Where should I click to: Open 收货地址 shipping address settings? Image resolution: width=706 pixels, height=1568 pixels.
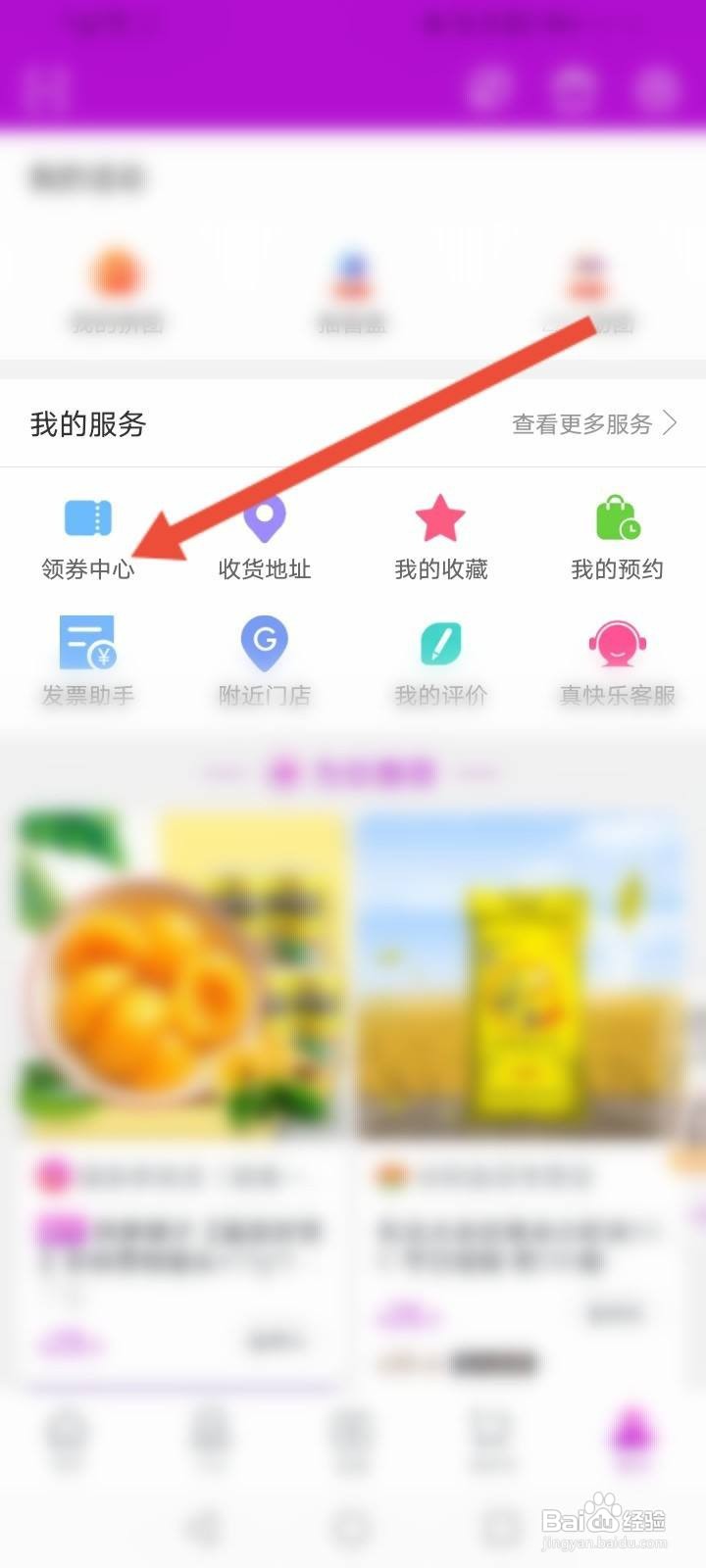pyautogui.click(x=265, y=534)
